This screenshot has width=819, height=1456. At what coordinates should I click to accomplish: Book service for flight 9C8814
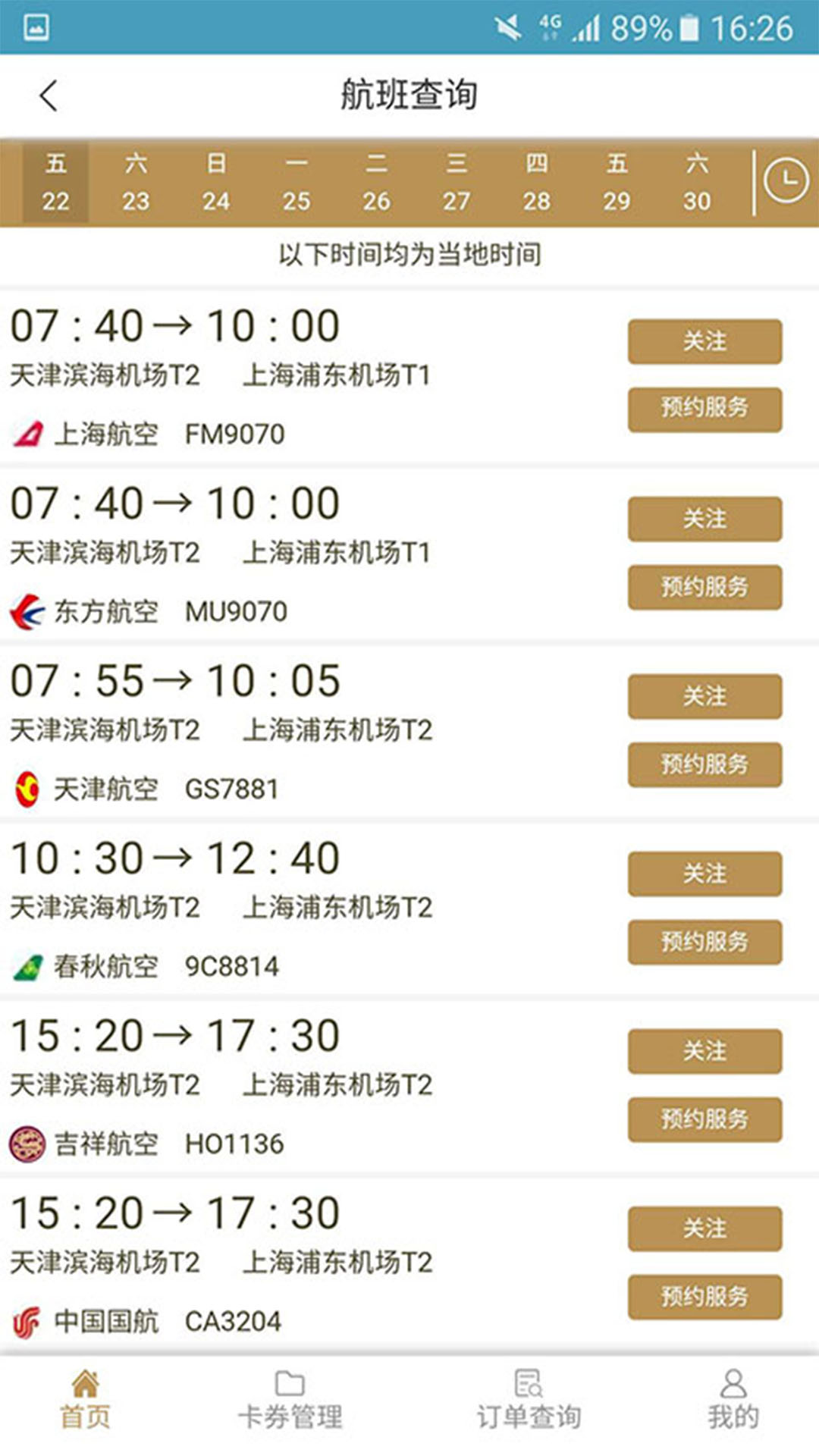point(704,942)
